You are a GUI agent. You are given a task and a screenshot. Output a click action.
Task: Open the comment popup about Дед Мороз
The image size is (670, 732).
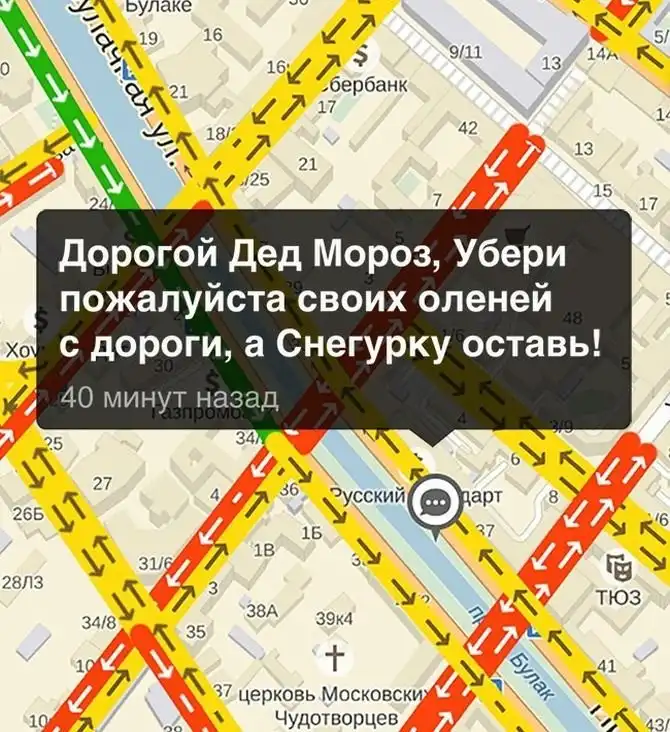(334, 319)
